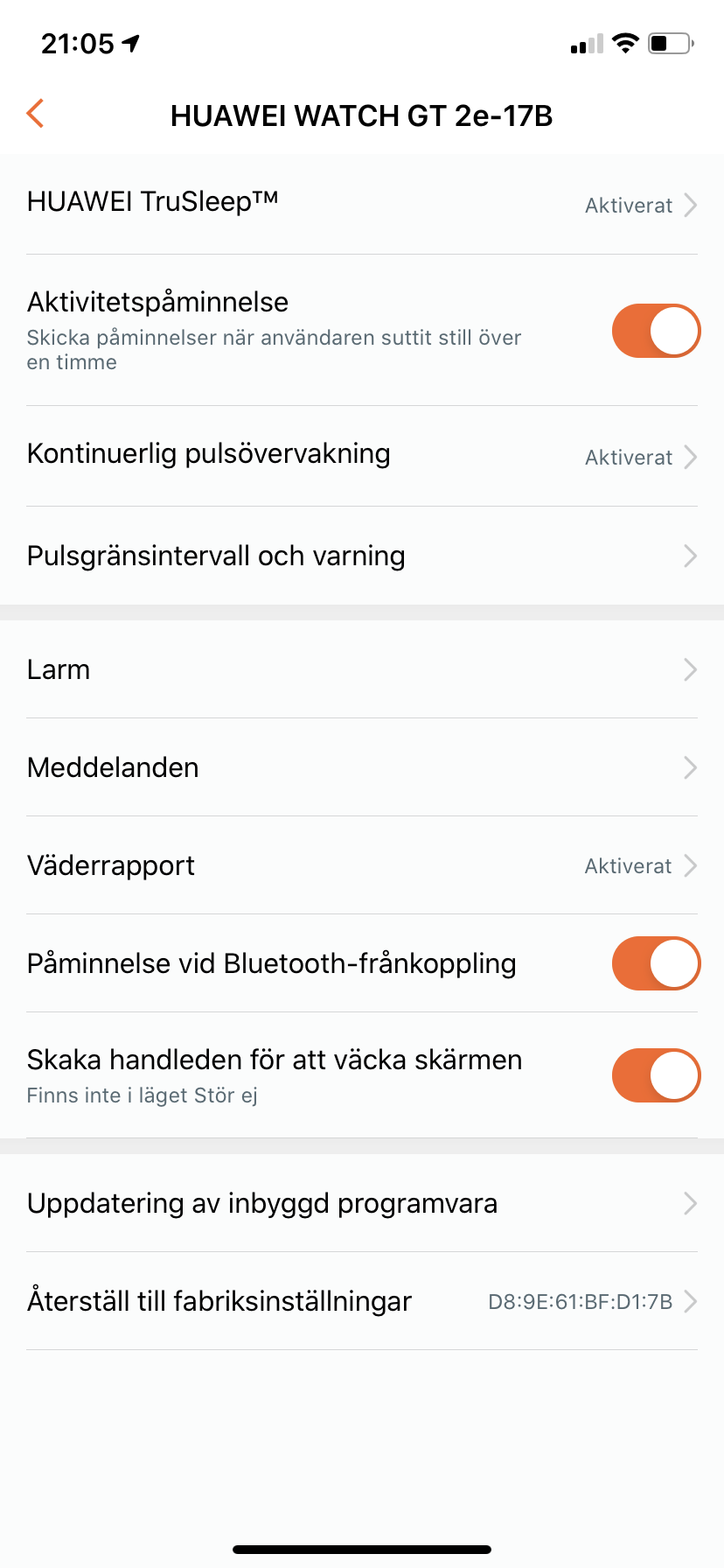Screen dimensions: 724x1568
Task: Open HUAWEI TruSleep settings
Action: tap(362, 204)
